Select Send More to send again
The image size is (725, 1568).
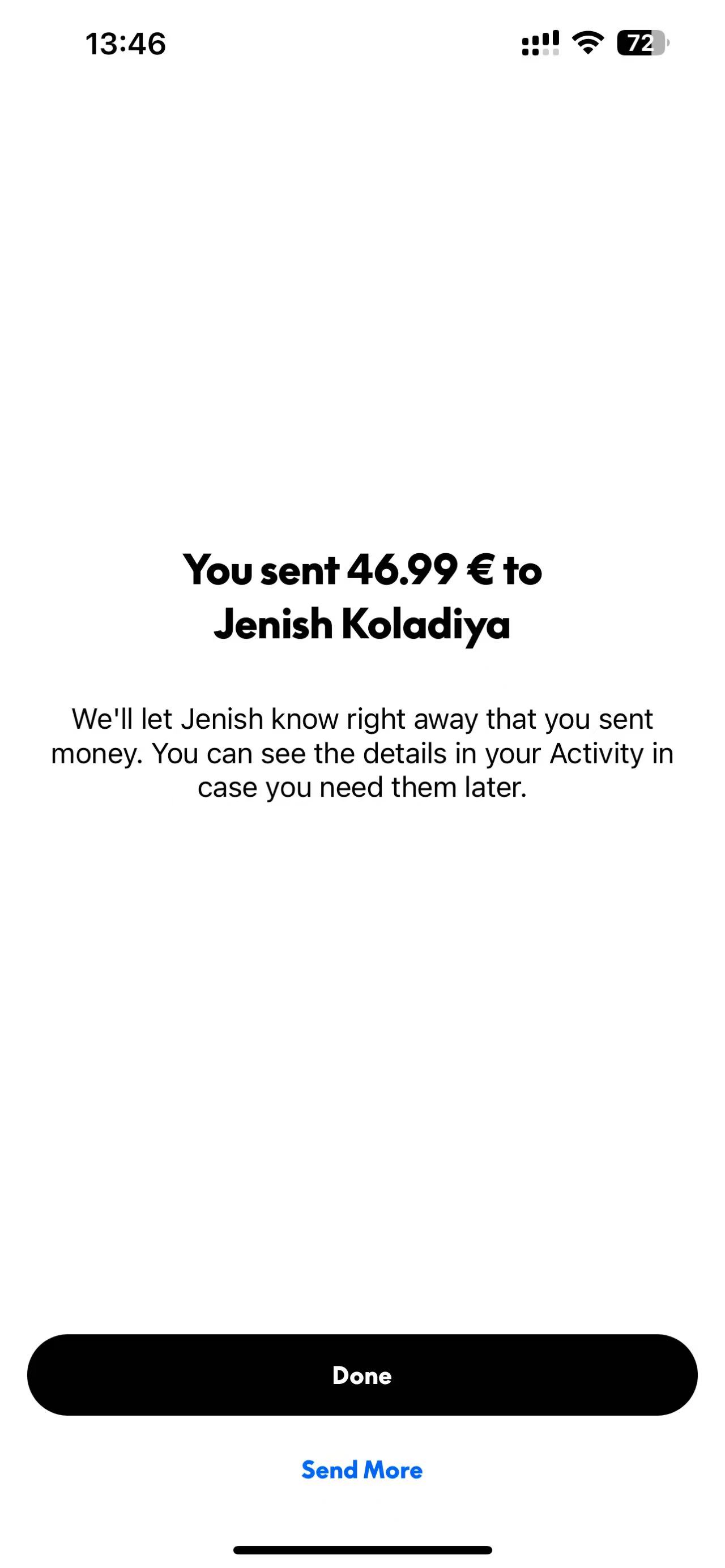click(x=362, y=1470)
